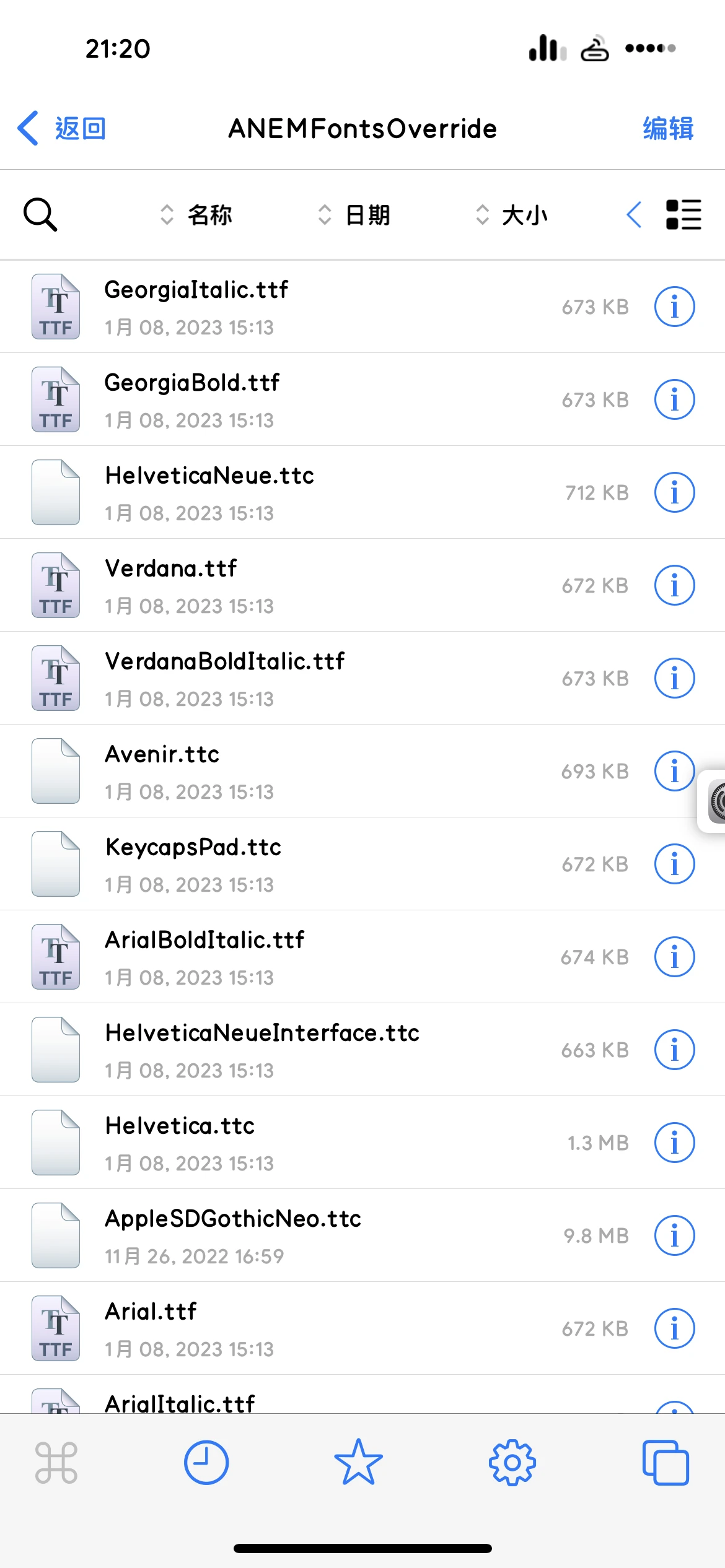Show info for AppleSDGothicNeo.ttc
Screen dimensions: 725x1568
tap(675, 1235)
